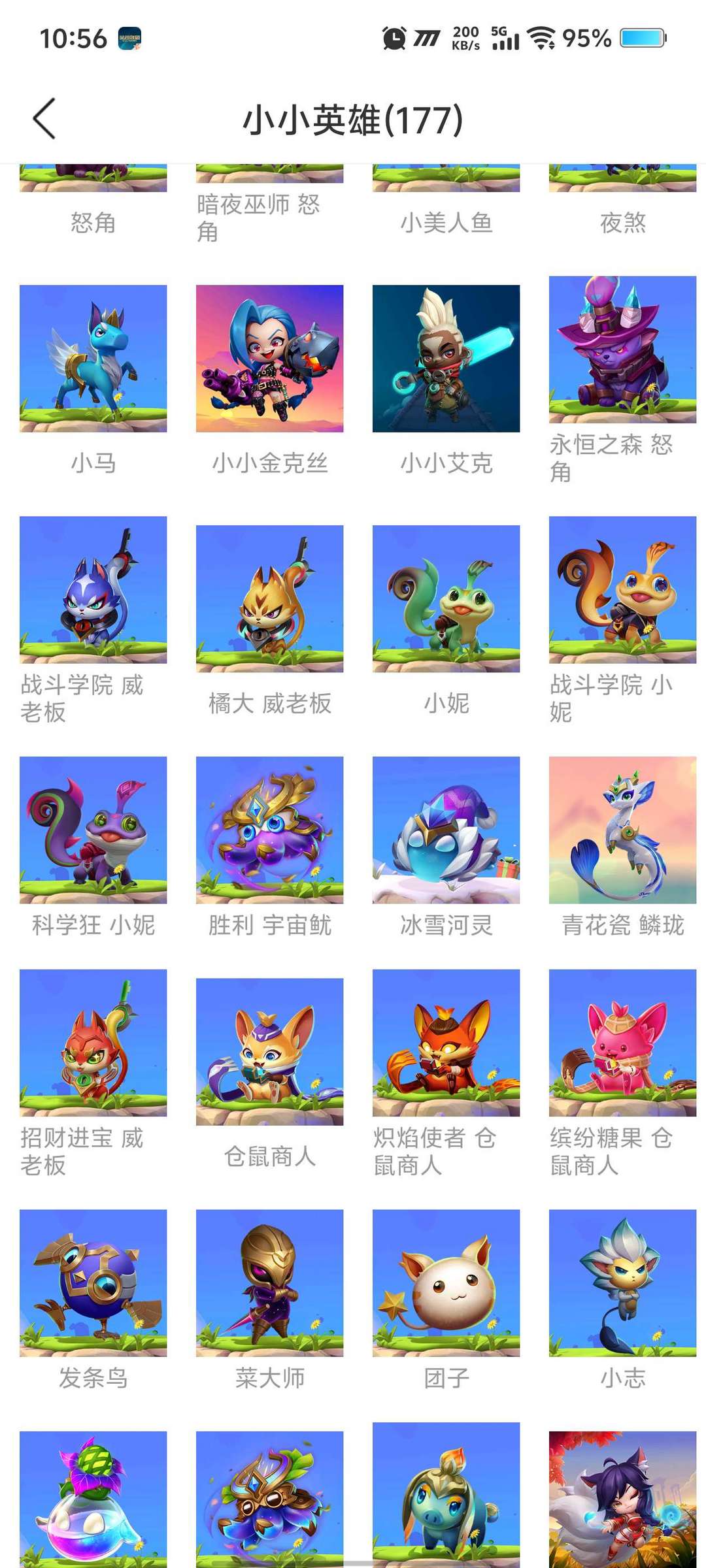Screen dimensions: 706x1568
Task: Tap the green 小妮 hero
Action: pyautogui.click(x=446, y=598)
